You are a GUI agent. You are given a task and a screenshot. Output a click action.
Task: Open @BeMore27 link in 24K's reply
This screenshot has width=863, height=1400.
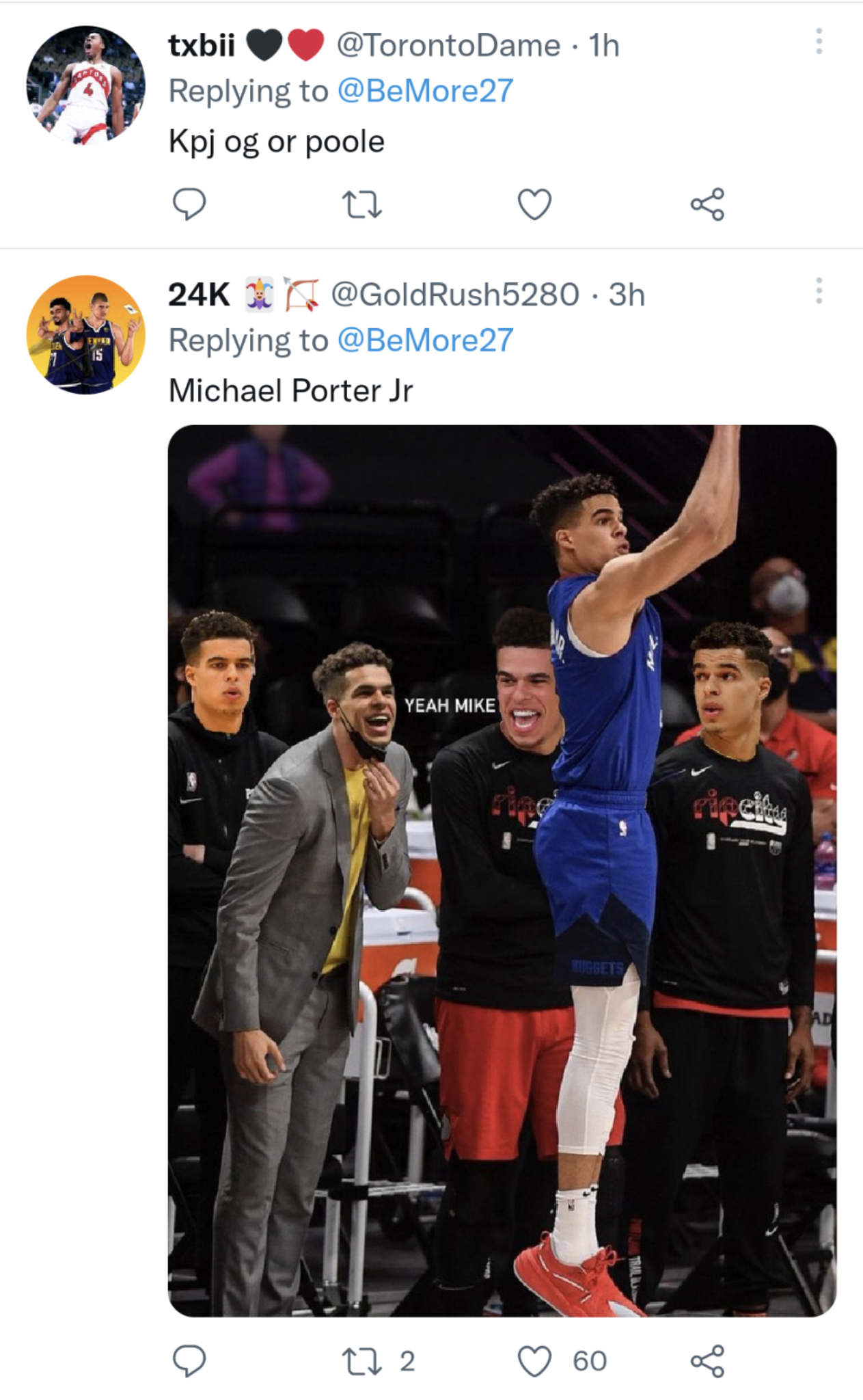click(x=425, y=340)
